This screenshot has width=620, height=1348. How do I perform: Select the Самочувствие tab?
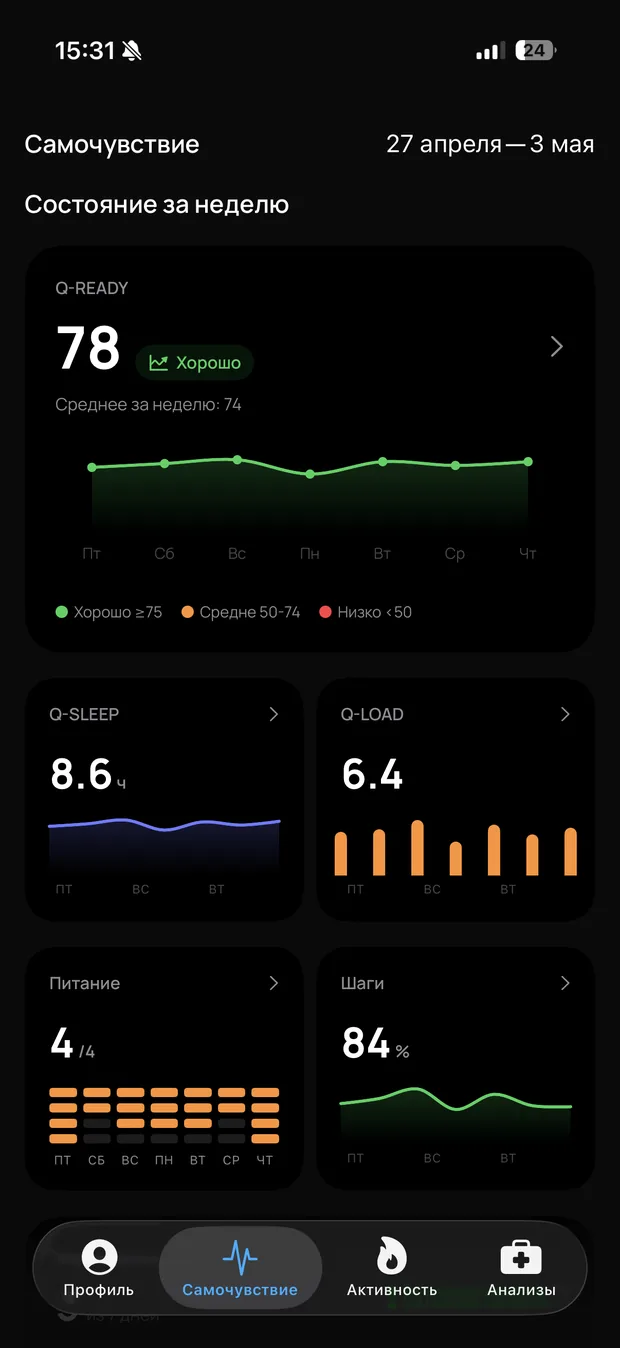240,1268
